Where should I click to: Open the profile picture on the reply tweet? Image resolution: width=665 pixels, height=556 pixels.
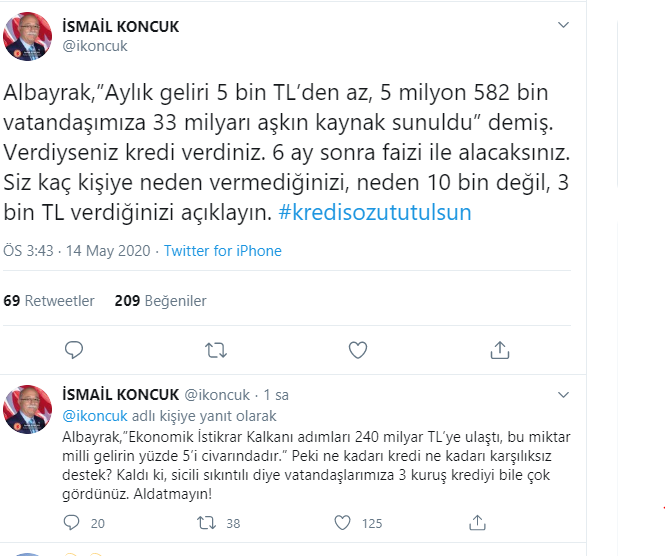tap(28, 409)
